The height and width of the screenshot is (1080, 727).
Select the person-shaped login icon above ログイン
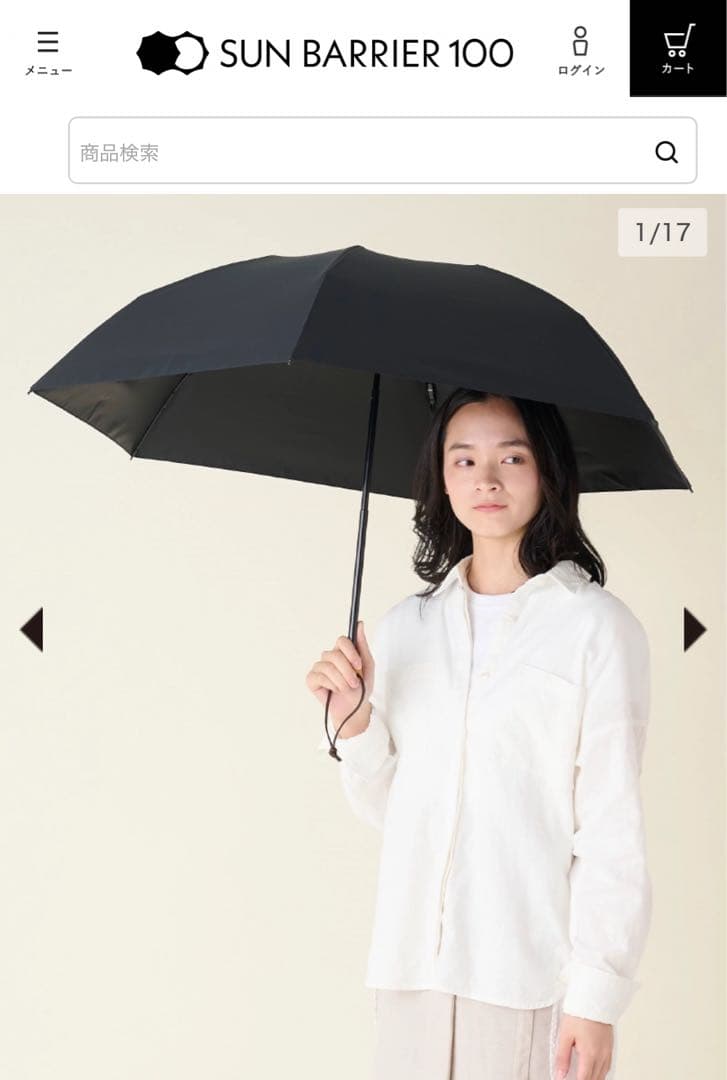point(583,42)
